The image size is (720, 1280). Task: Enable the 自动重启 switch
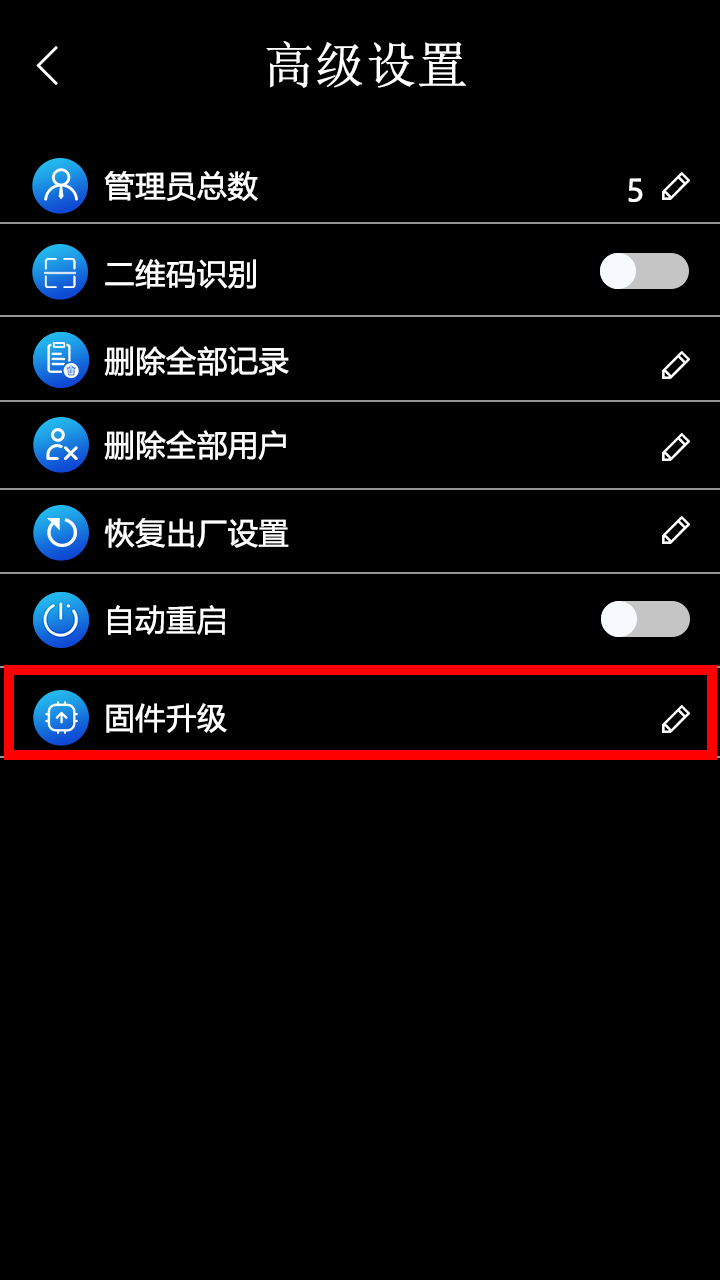(645, 619)
